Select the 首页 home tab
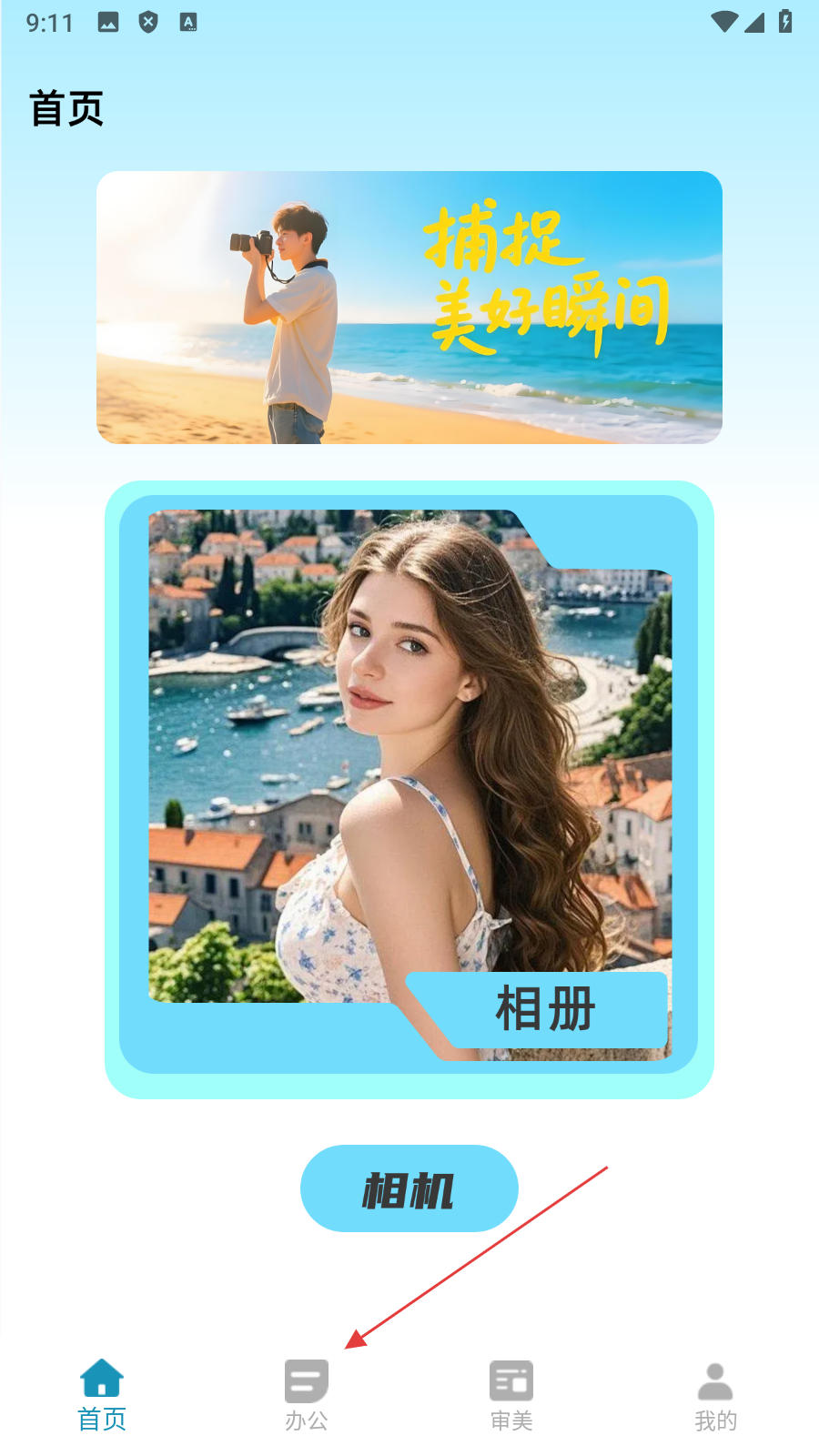Image resolution: width=819 pixels, height=1456 pixels. (102, 1396)
